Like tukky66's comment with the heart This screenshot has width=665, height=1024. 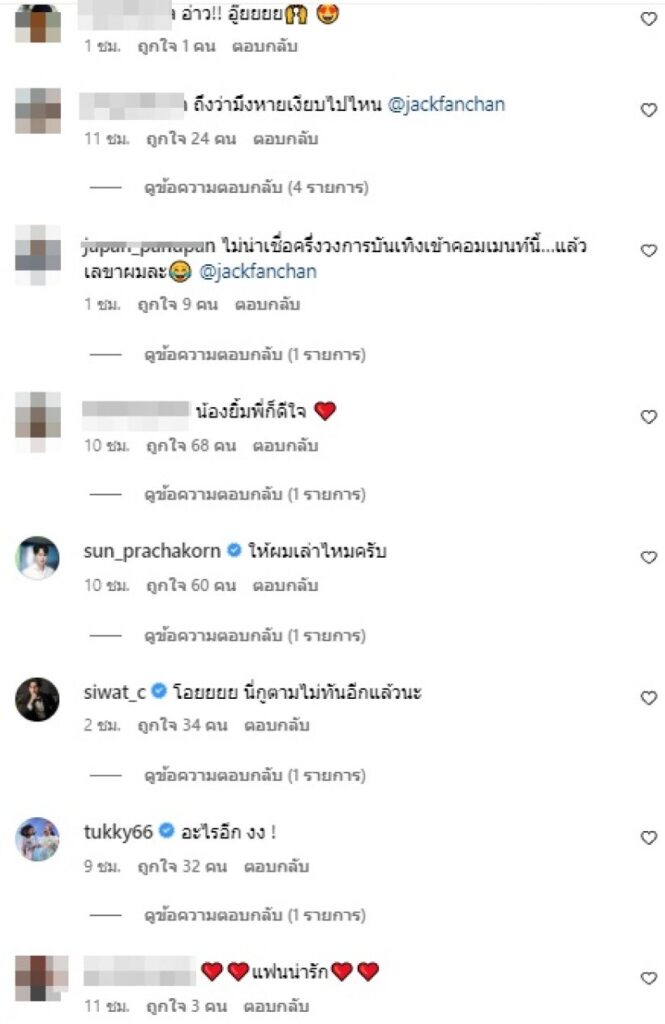(648, 838)
